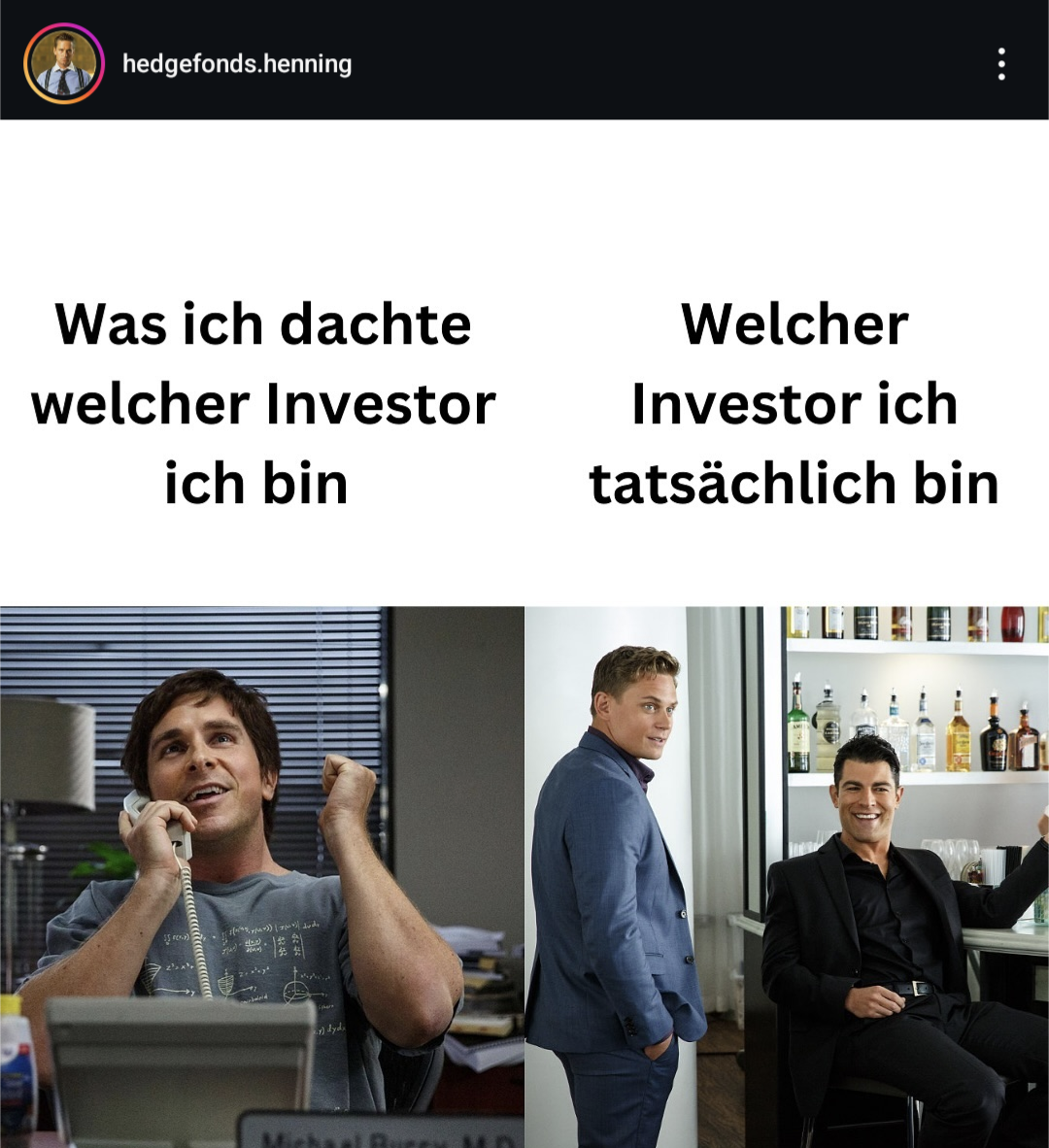The height and width of the screenshot is (1148, 1049).
Task: Open the three-dot overflow menu
Action: 1001,64
